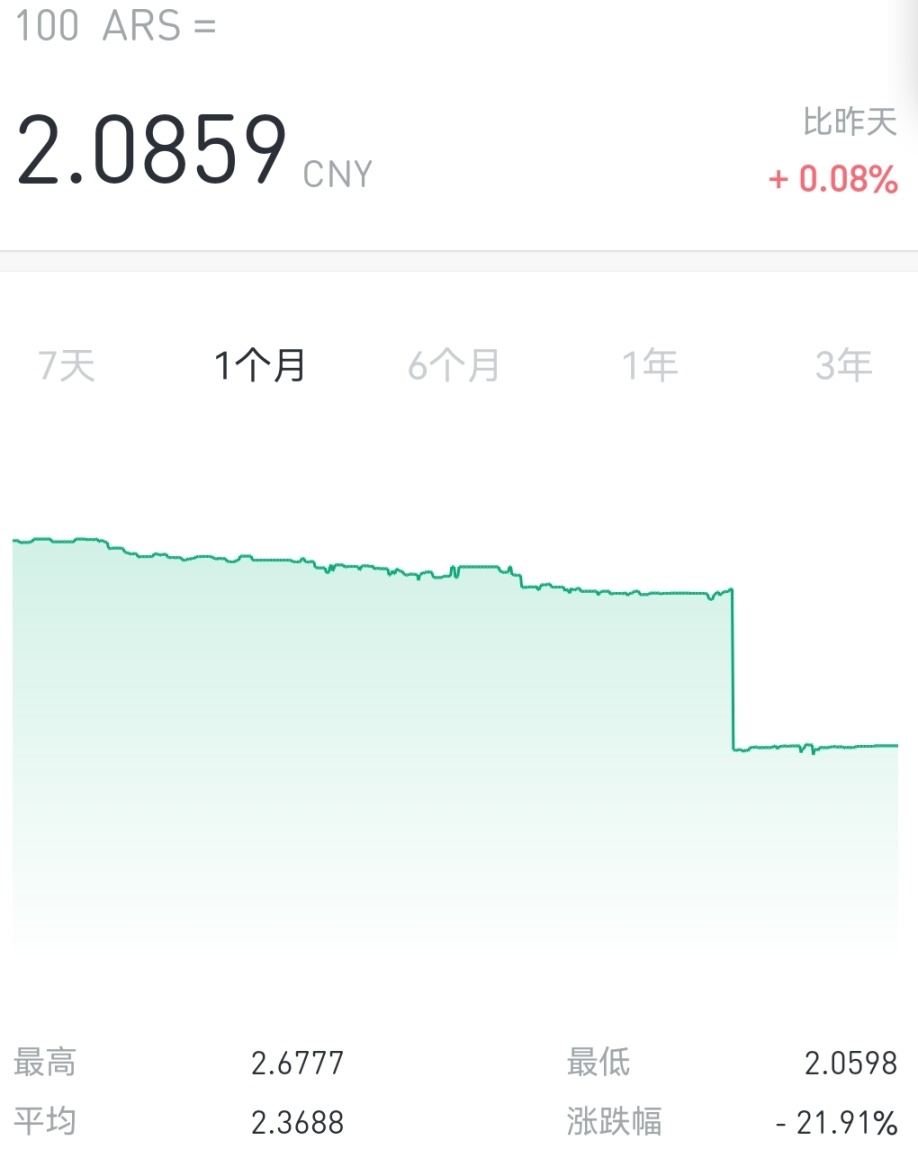This screenshot has width=918, height=1158.
Task: Select the 1个月 range tab
Action: pyautogui.click(x=260, y=366)
